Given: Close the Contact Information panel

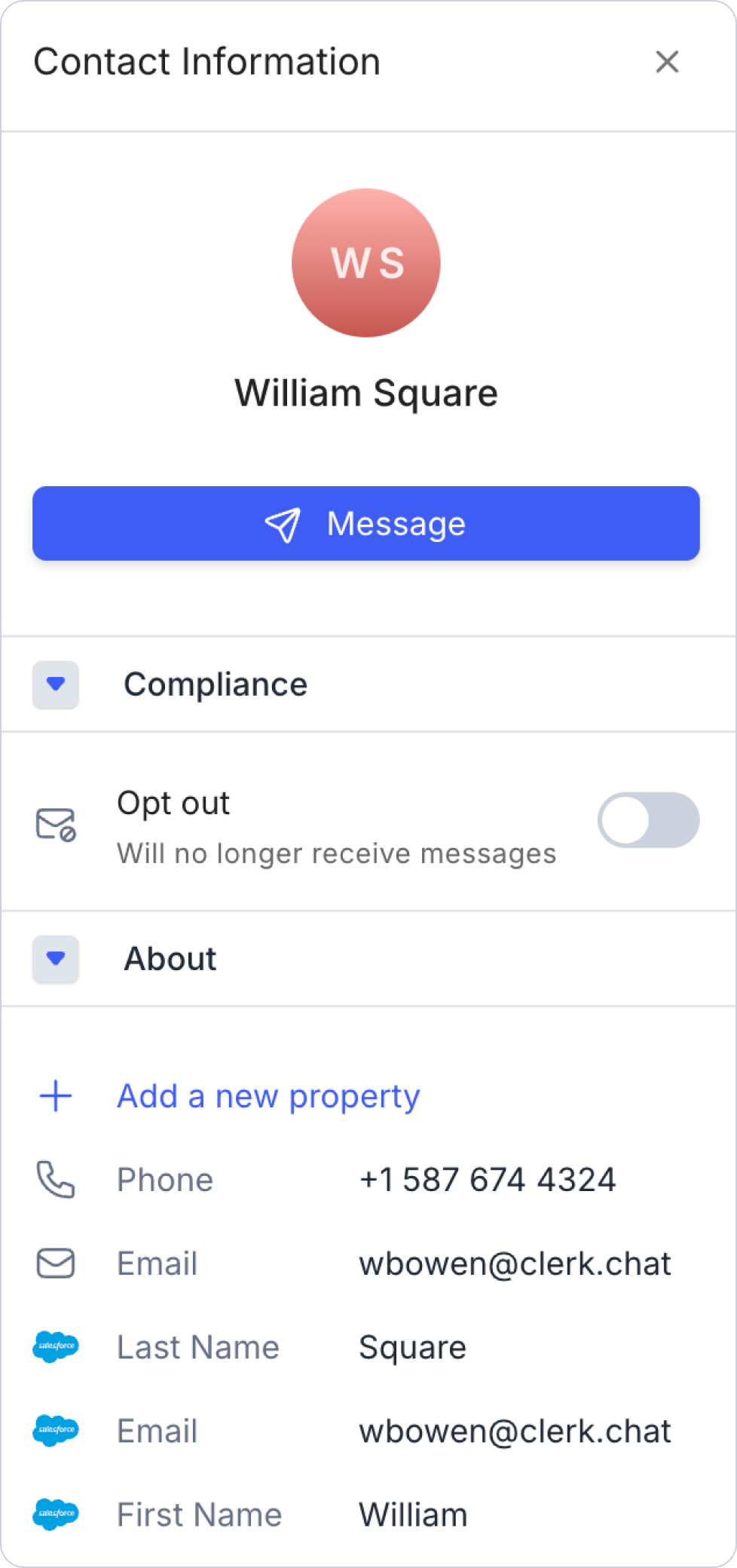Looking at the screenshot, I should (667, 62).
